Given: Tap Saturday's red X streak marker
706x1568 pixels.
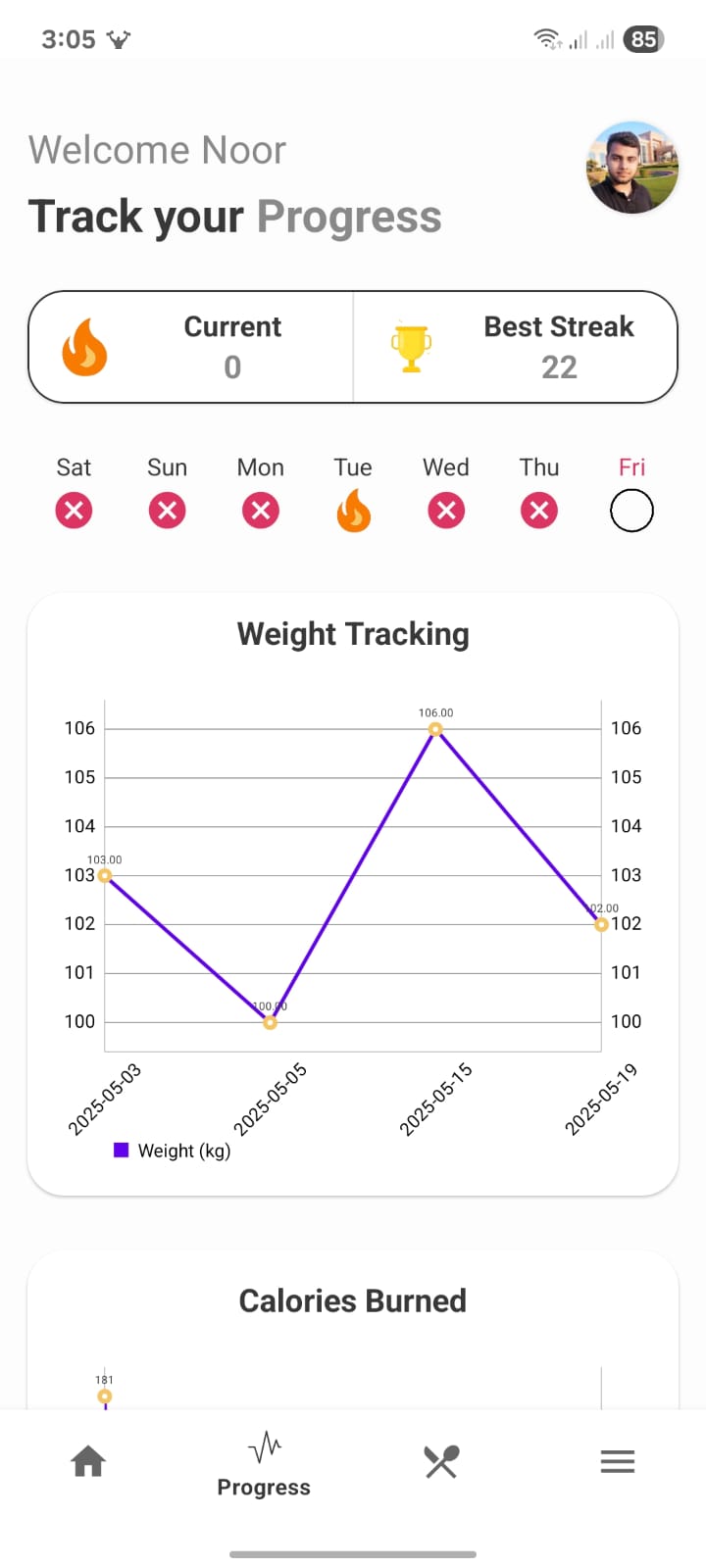Looking at the screenshot, I should point(74,510).
